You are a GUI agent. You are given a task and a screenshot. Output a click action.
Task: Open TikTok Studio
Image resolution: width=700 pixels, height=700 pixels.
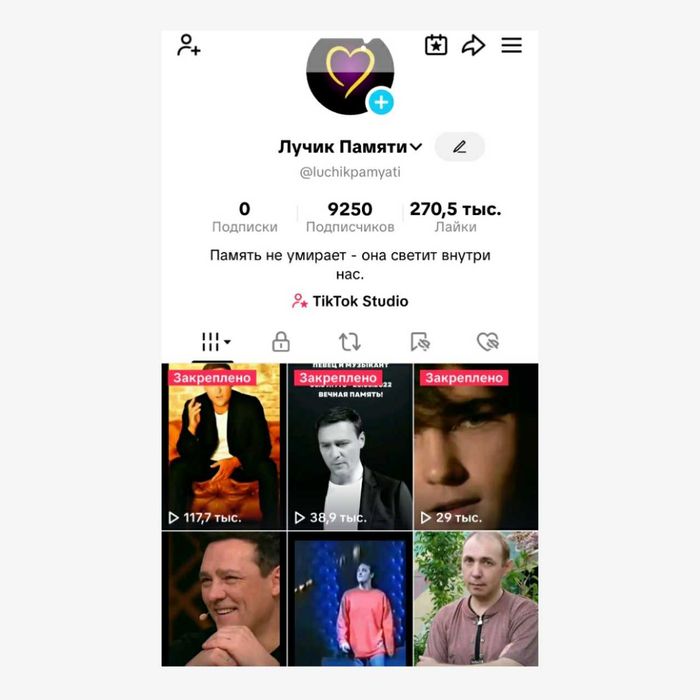point(350,301)
